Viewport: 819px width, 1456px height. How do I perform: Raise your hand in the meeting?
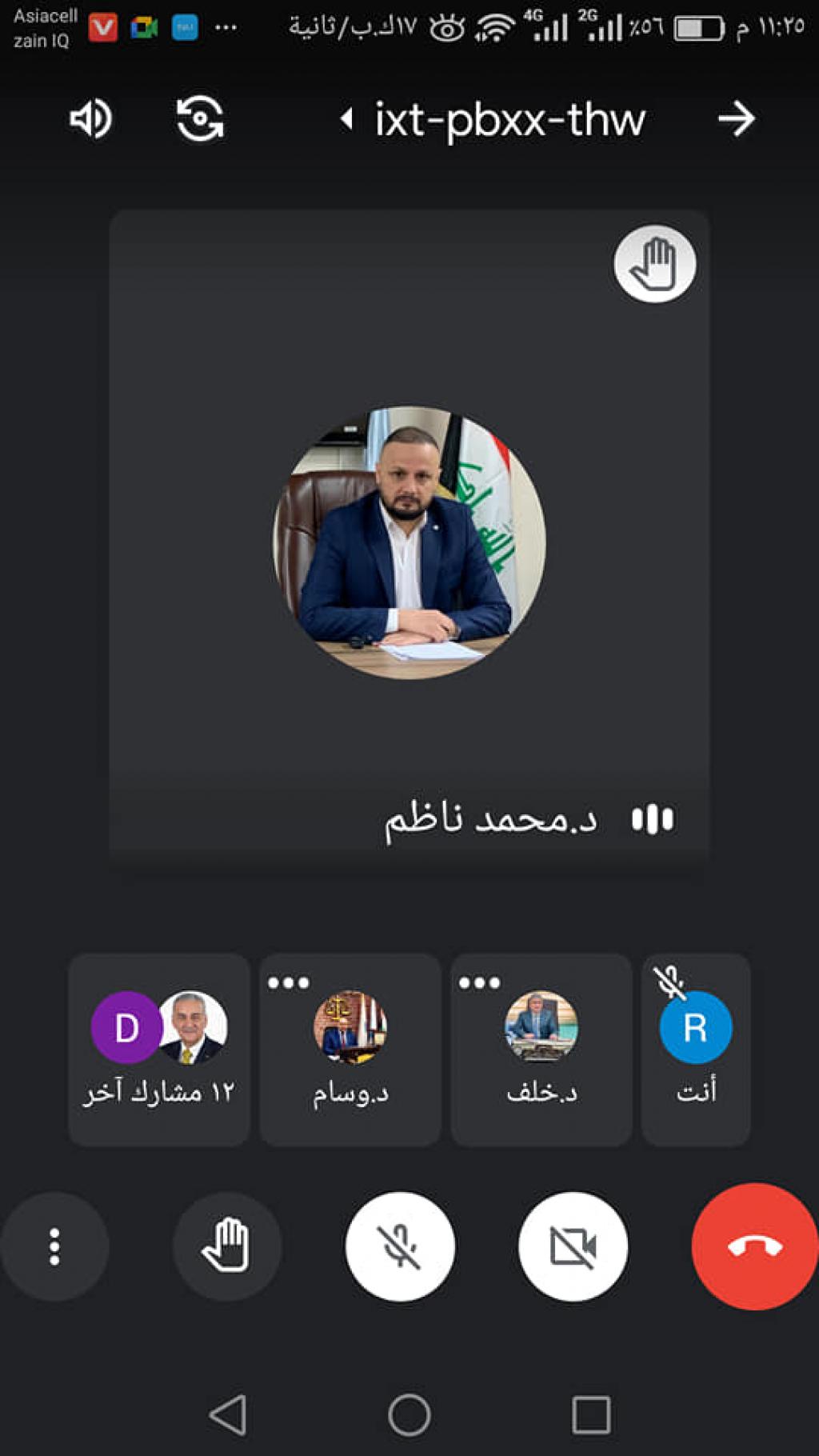[x=227, y=1246]
